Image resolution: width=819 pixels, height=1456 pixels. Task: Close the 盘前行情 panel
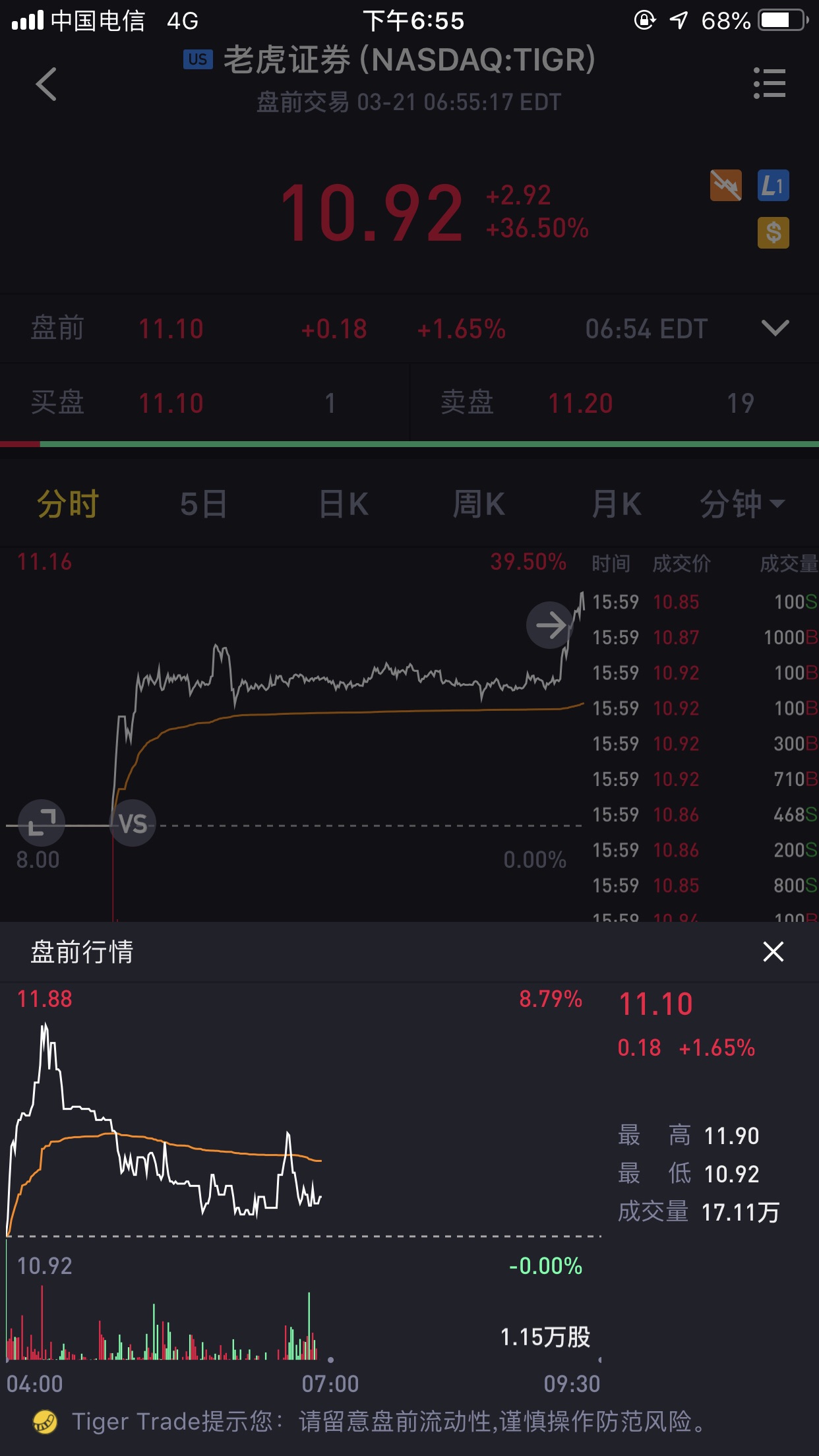773,952
